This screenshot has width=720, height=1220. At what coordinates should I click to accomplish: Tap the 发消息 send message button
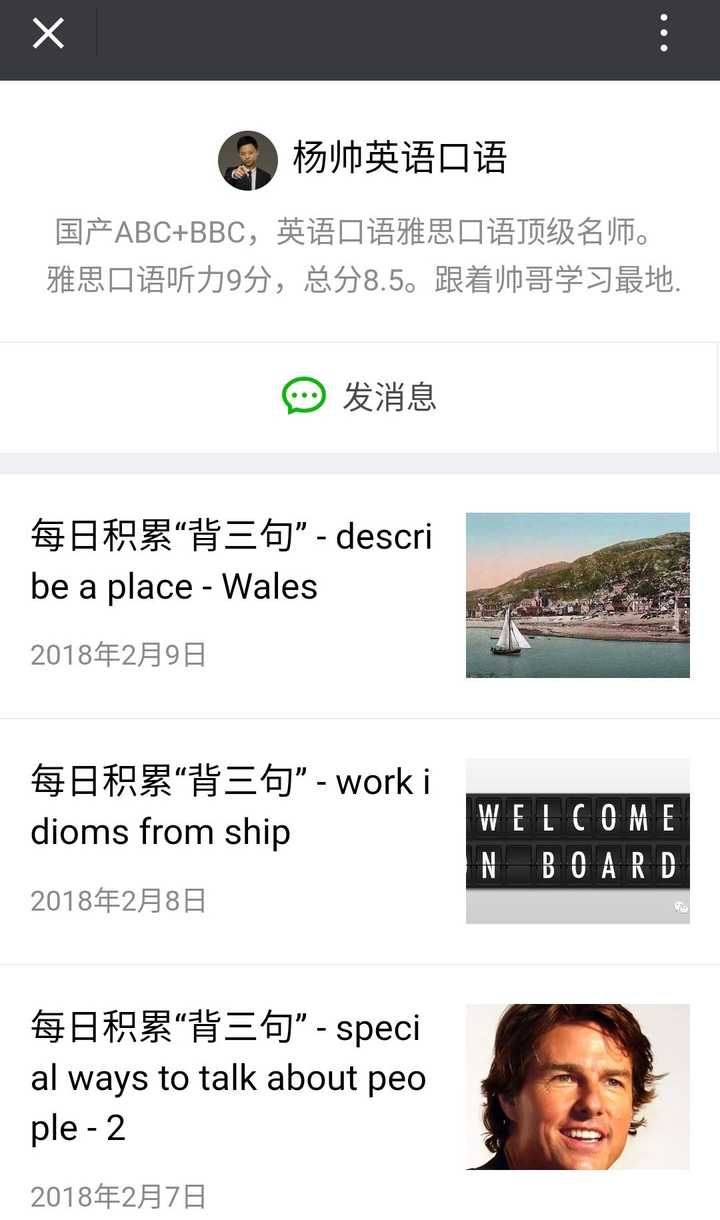click(360, 397)
